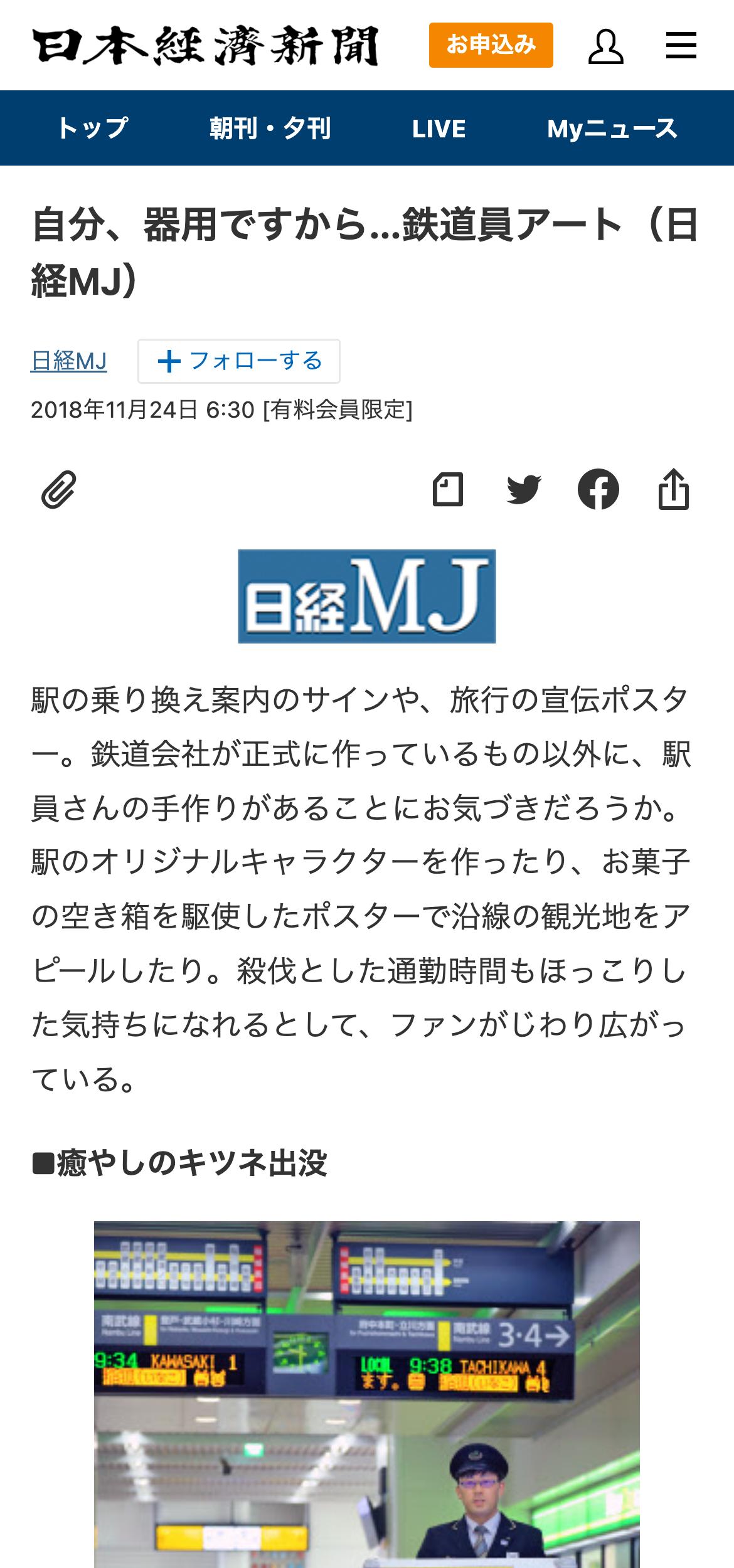Open the user account icon

(605, 46)
